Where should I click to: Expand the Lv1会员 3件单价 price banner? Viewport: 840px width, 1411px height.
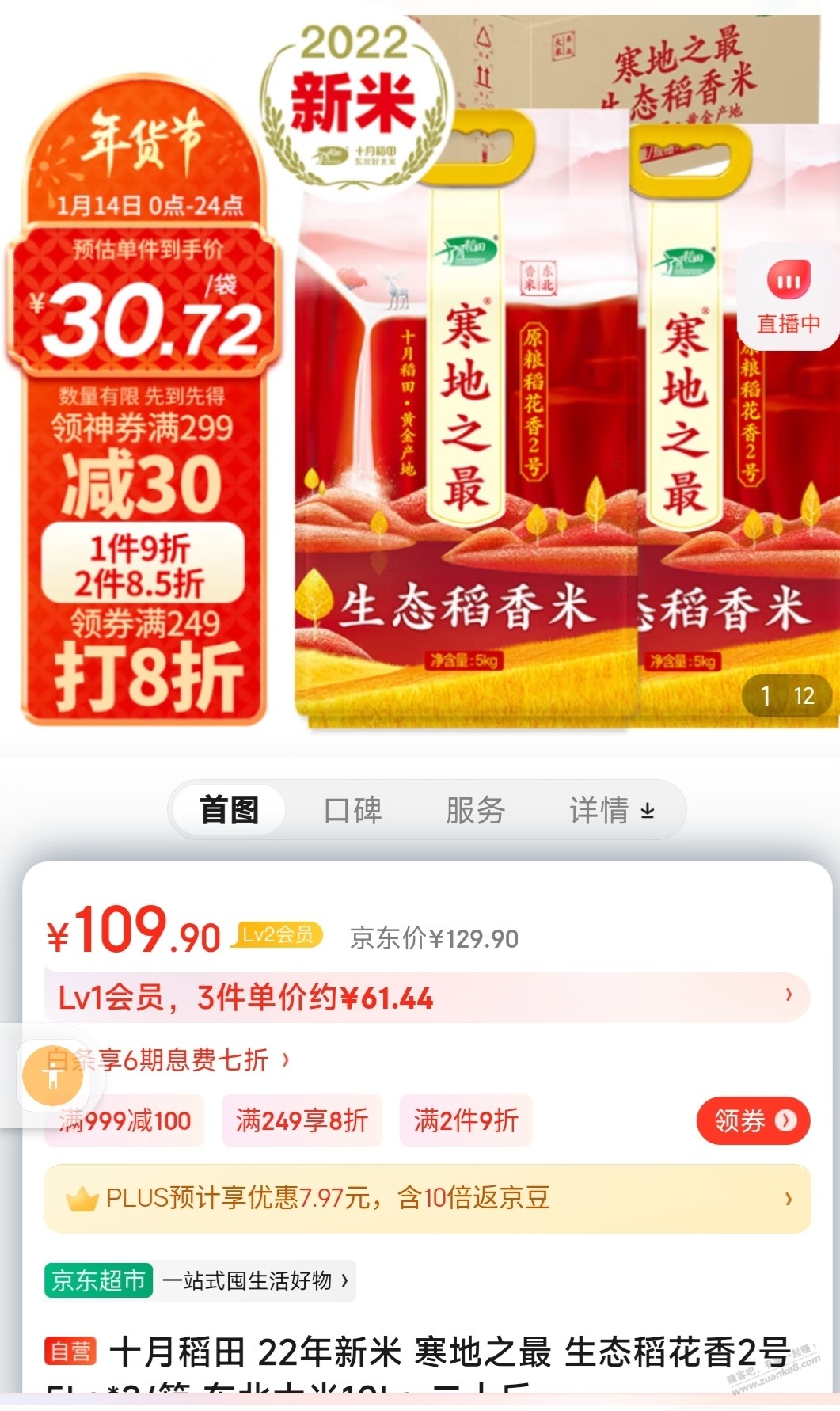tap(428, 997)
